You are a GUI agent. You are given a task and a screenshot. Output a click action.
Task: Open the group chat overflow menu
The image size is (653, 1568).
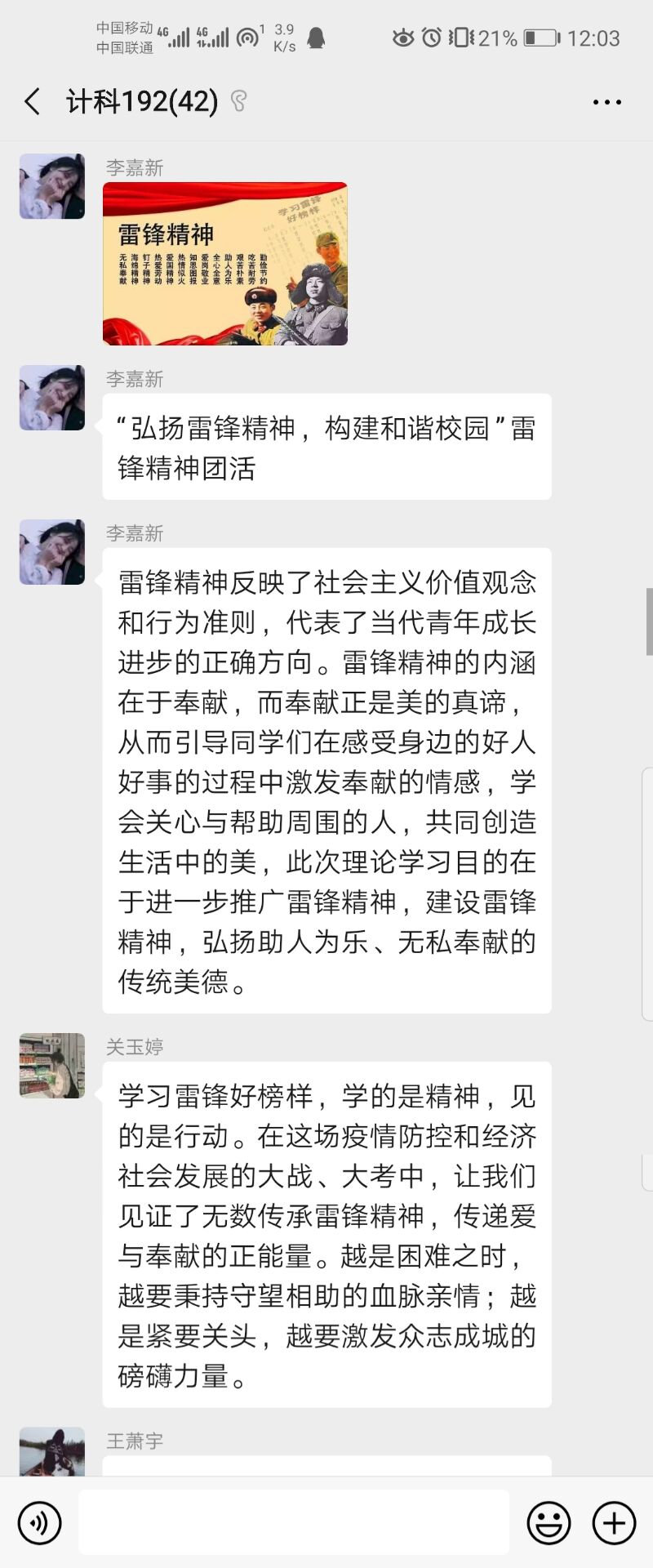coord(606,102)
